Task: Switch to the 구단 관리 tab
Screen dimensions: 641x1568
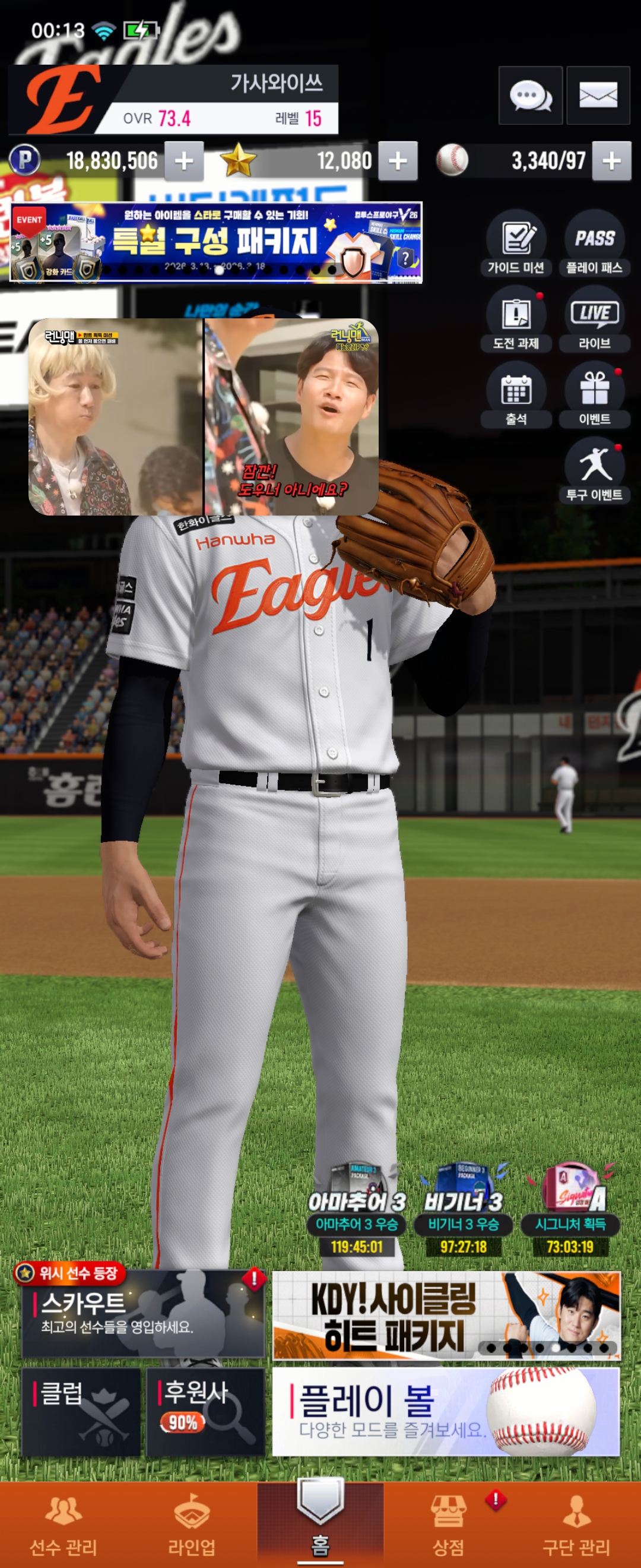Action: [576, 1525]
